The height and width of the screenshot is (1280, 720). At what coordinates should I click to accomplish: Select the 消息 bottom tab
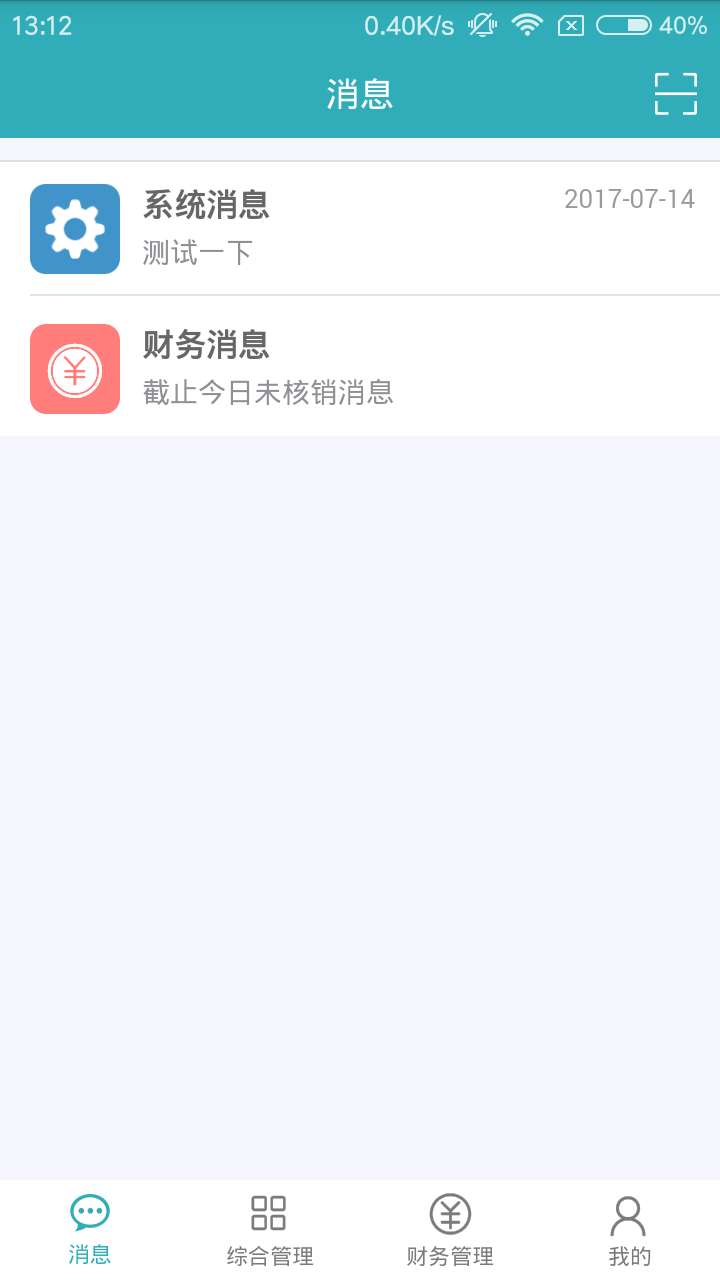90,1230
